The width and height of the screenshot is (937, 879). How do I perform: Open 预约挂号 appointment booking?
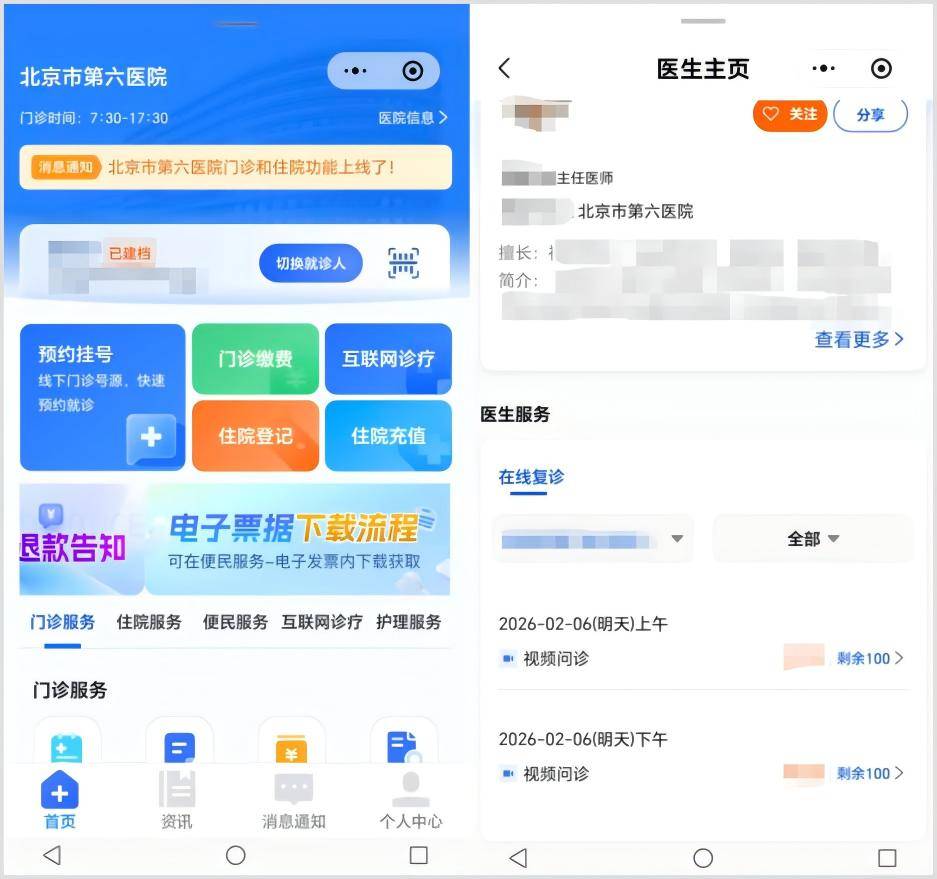(x=103, y=397)
